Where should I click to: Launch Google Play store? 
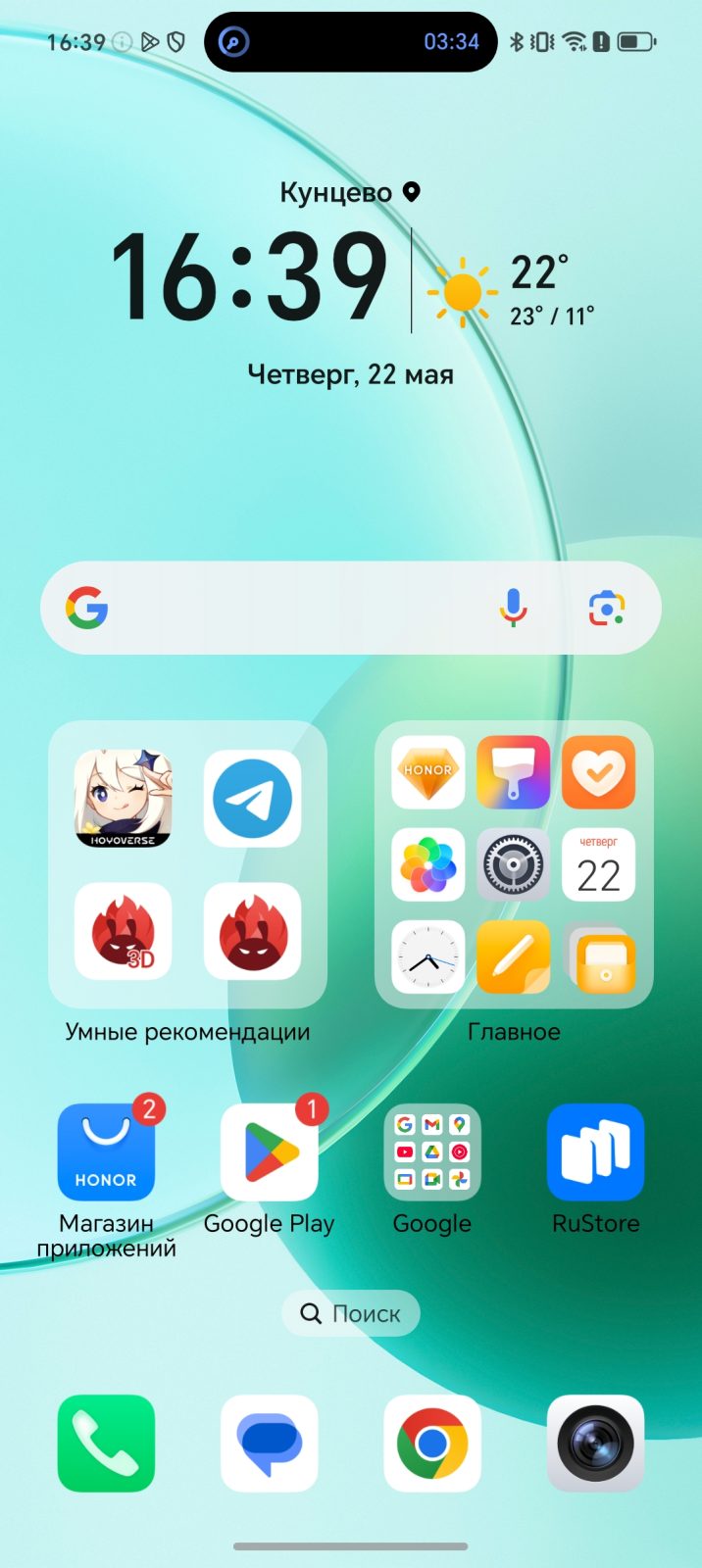270,1153
